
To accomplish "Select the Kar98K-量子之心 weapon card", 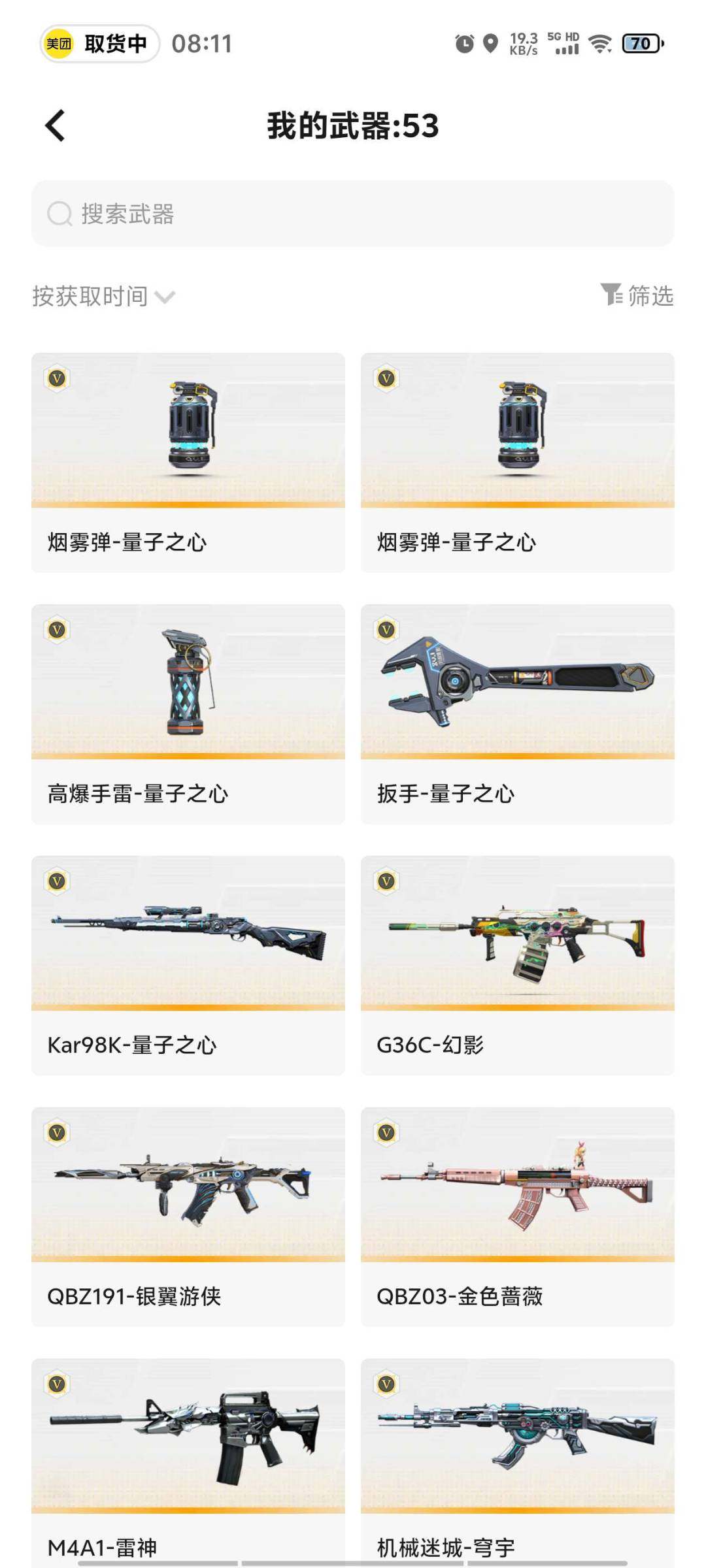I will (188, 965).
